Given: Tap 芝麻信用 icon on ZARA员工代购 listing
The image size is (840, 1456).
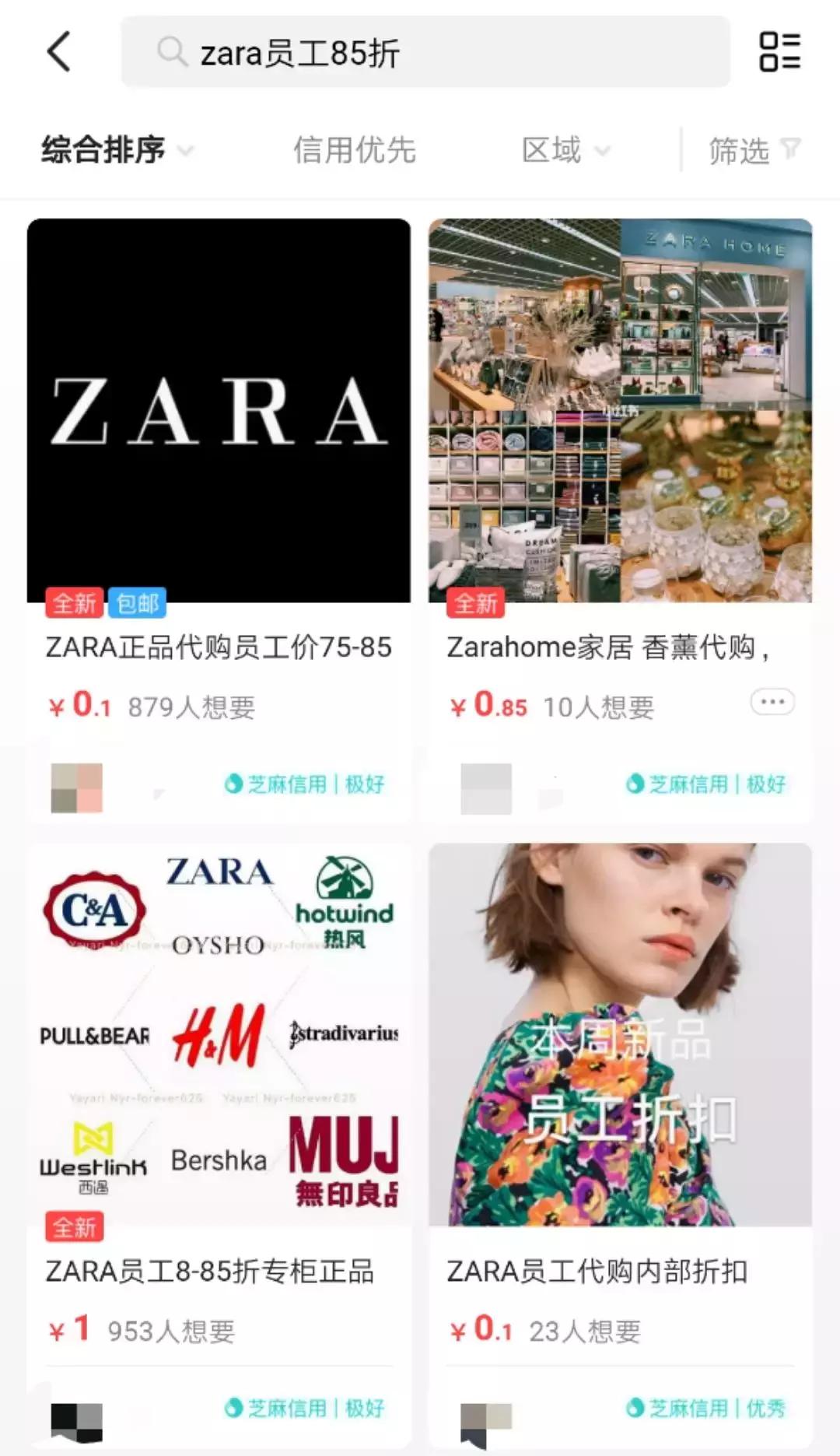Looking at the screenshot, I should pos(636,1409).
